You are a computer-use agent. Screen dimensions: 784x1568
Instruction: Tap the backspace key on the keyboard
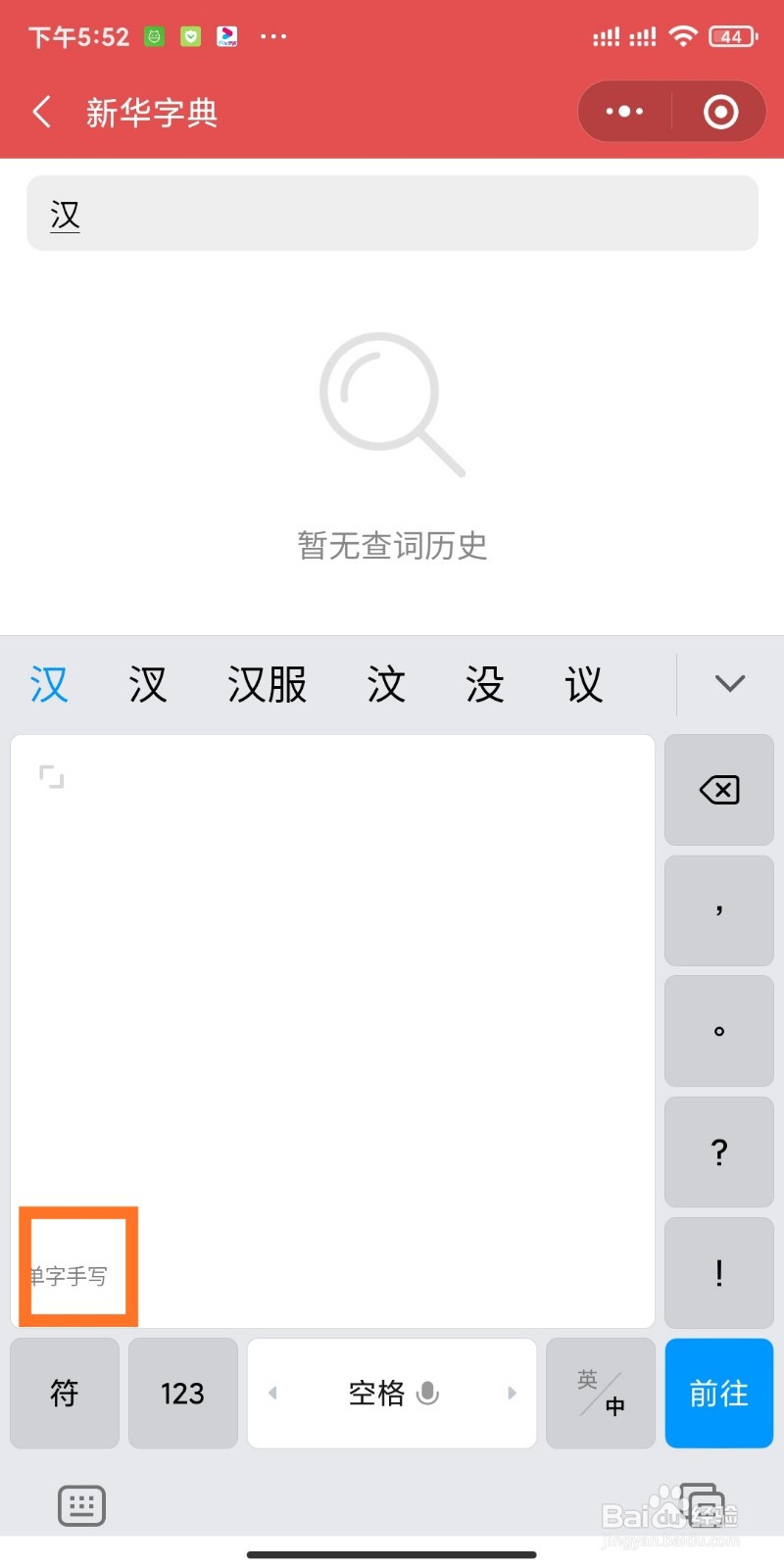pyautogui.click(x=718, y=790)
